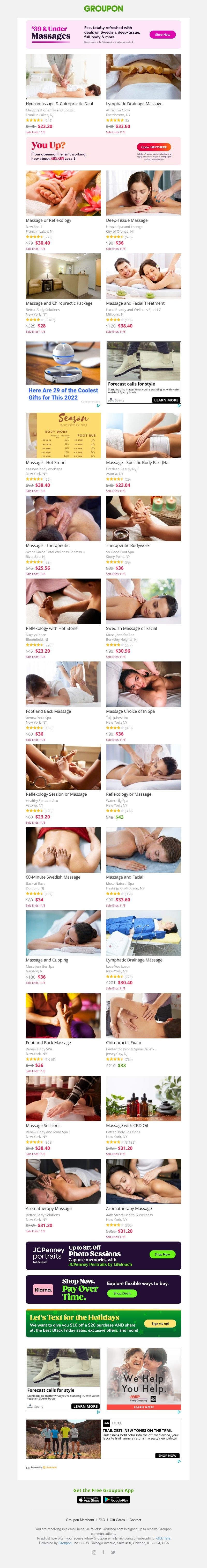Tap Shop Now on the JCPenney Portraits banner
Image resolution: width=207 pixels, height=1568 pixels.
pyautogui.click(x=162, y=1254)
